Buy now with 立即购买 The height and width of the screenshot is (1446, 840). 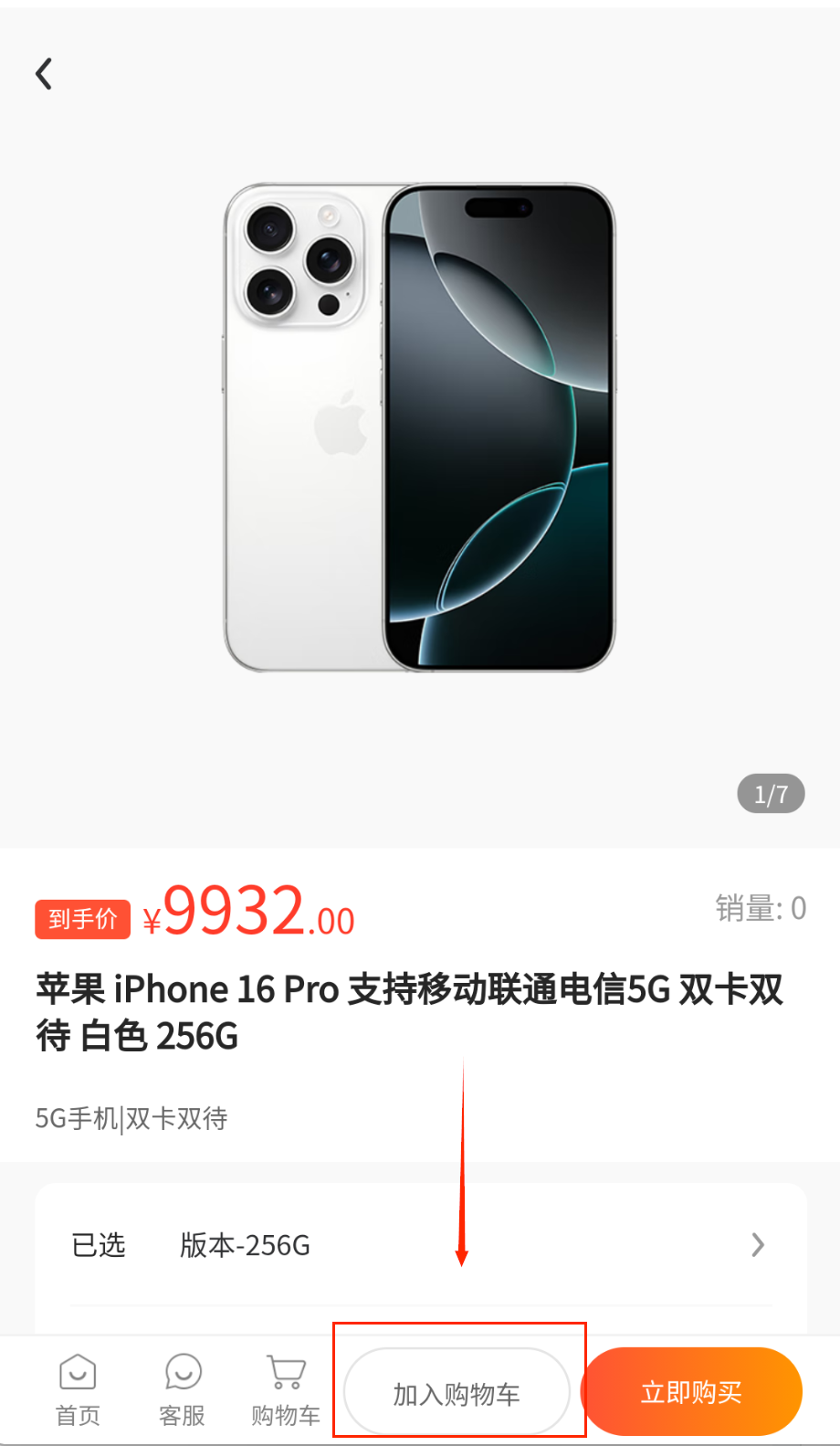(692, 1391)
